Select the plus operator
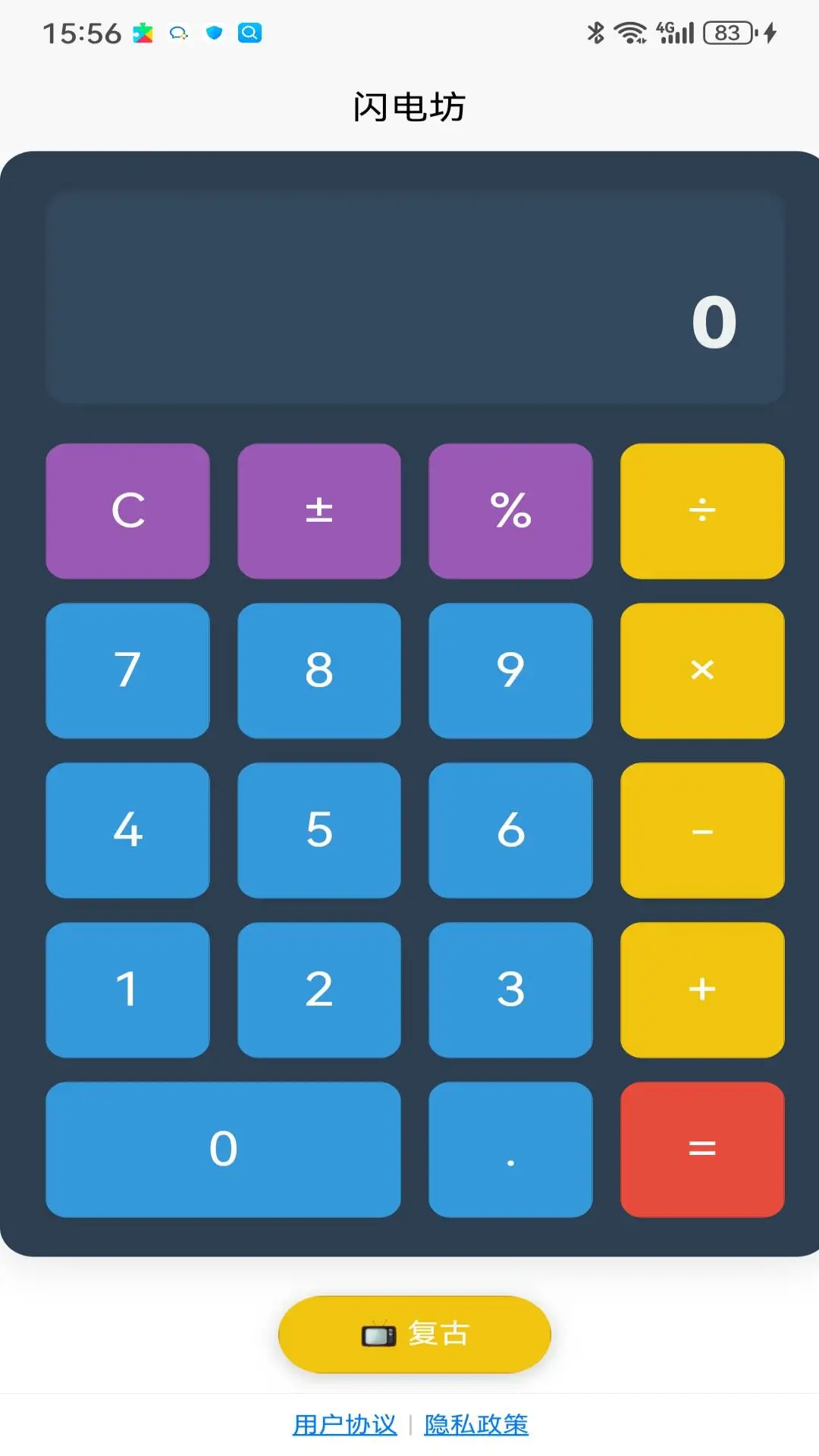The height and width of the screenshot is (1456, 819). click(702, 990)
